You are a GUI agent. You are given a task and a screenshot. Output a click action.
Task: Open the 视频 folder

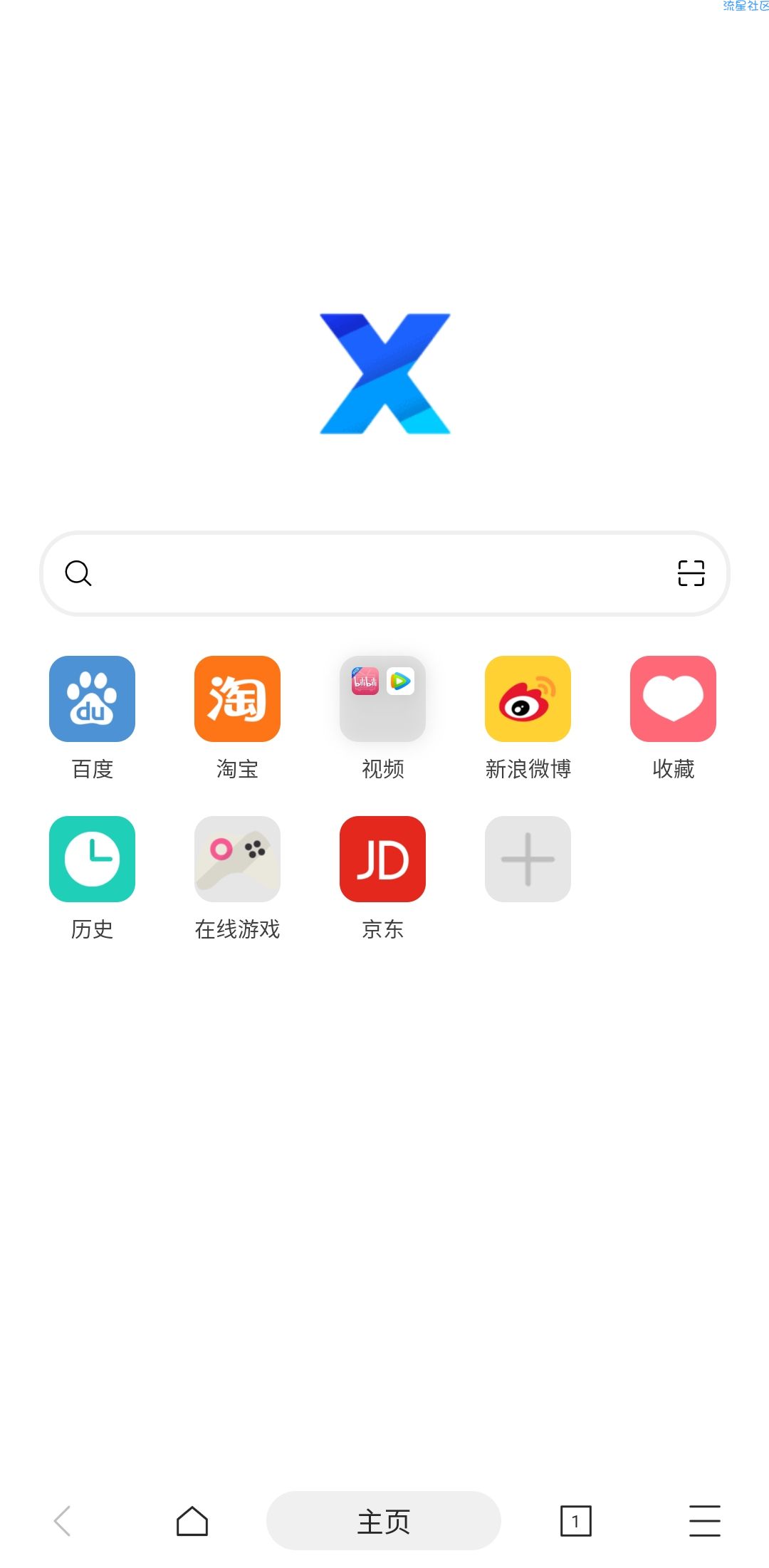click(x=382, y=699)
